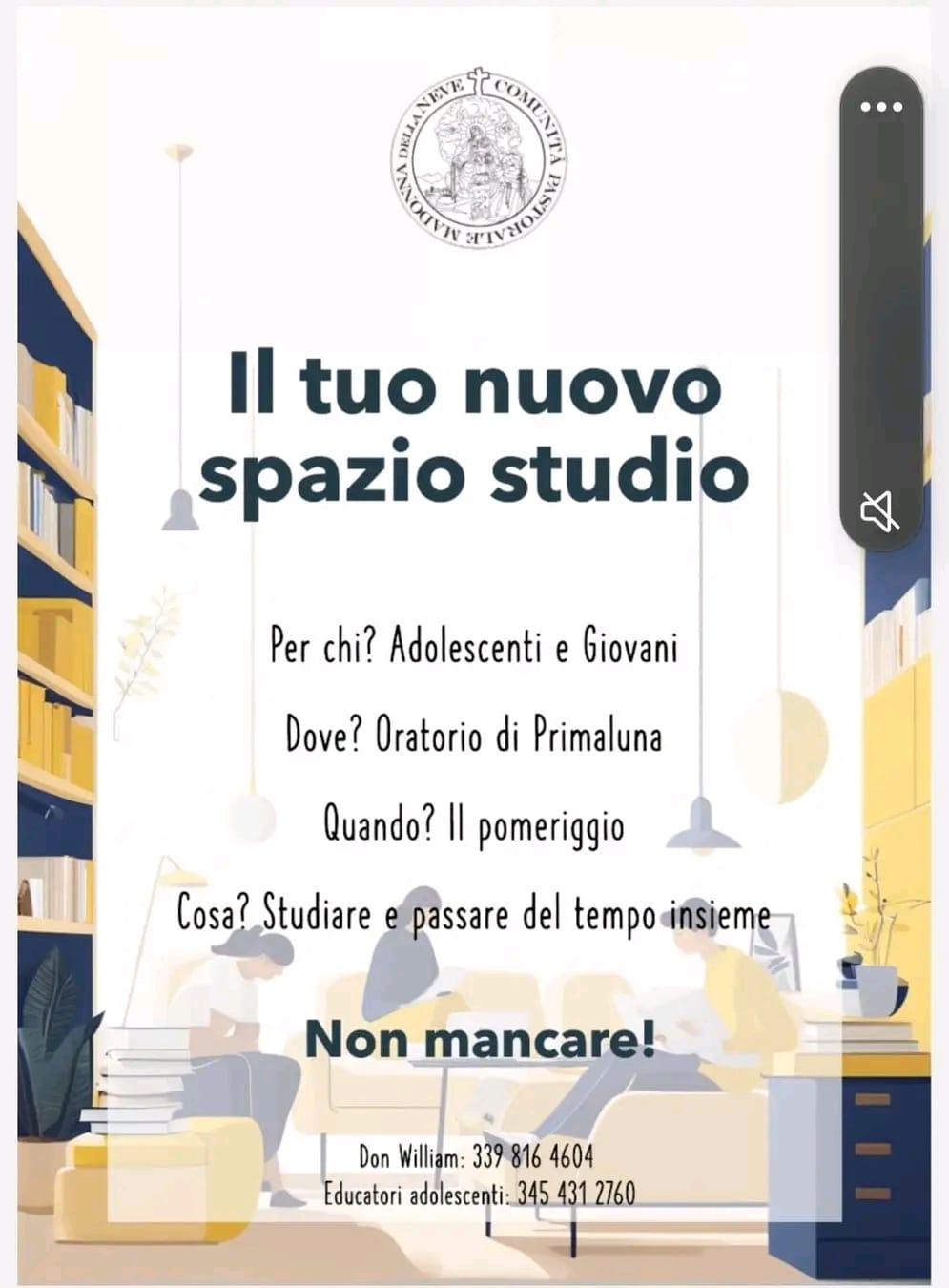Unmute the video sound
The width and height of the screenshot is (949, 1288).
point(879,510)
